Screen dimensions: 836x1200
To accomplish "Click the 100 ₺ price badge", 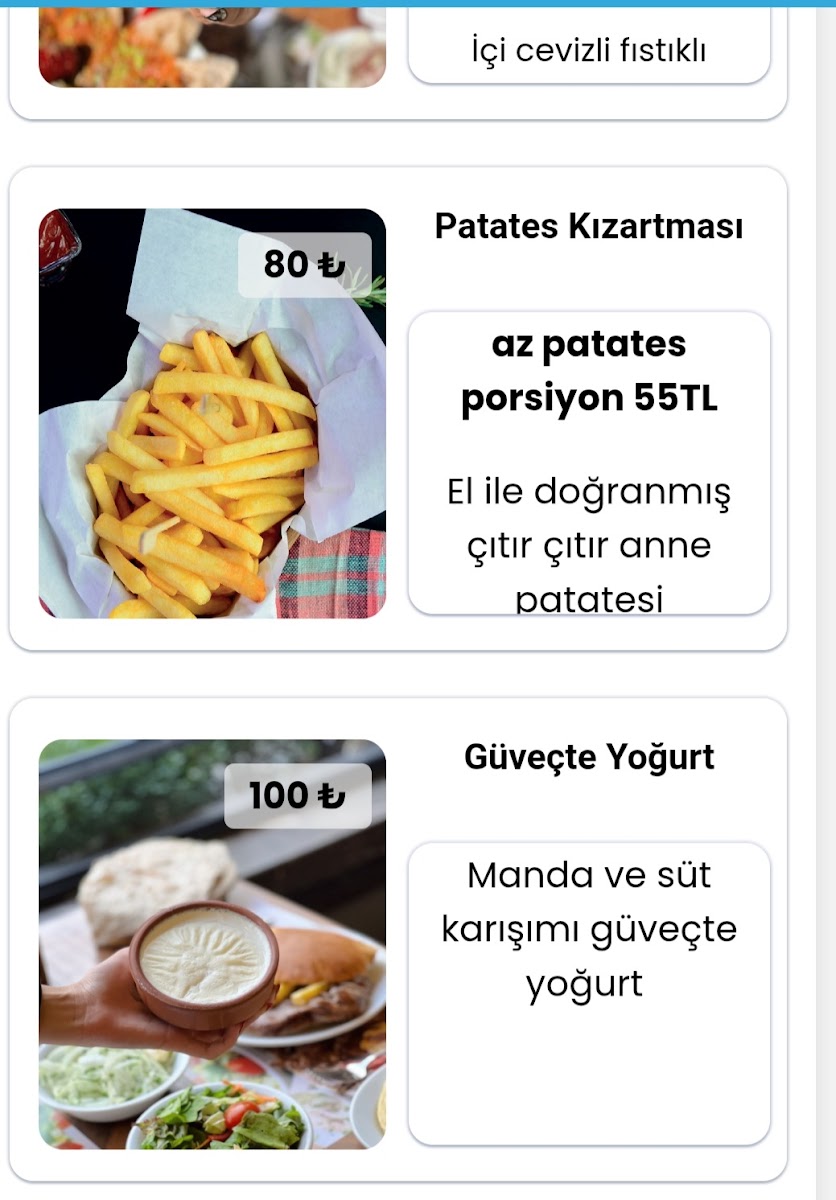I will click(297, 796).
